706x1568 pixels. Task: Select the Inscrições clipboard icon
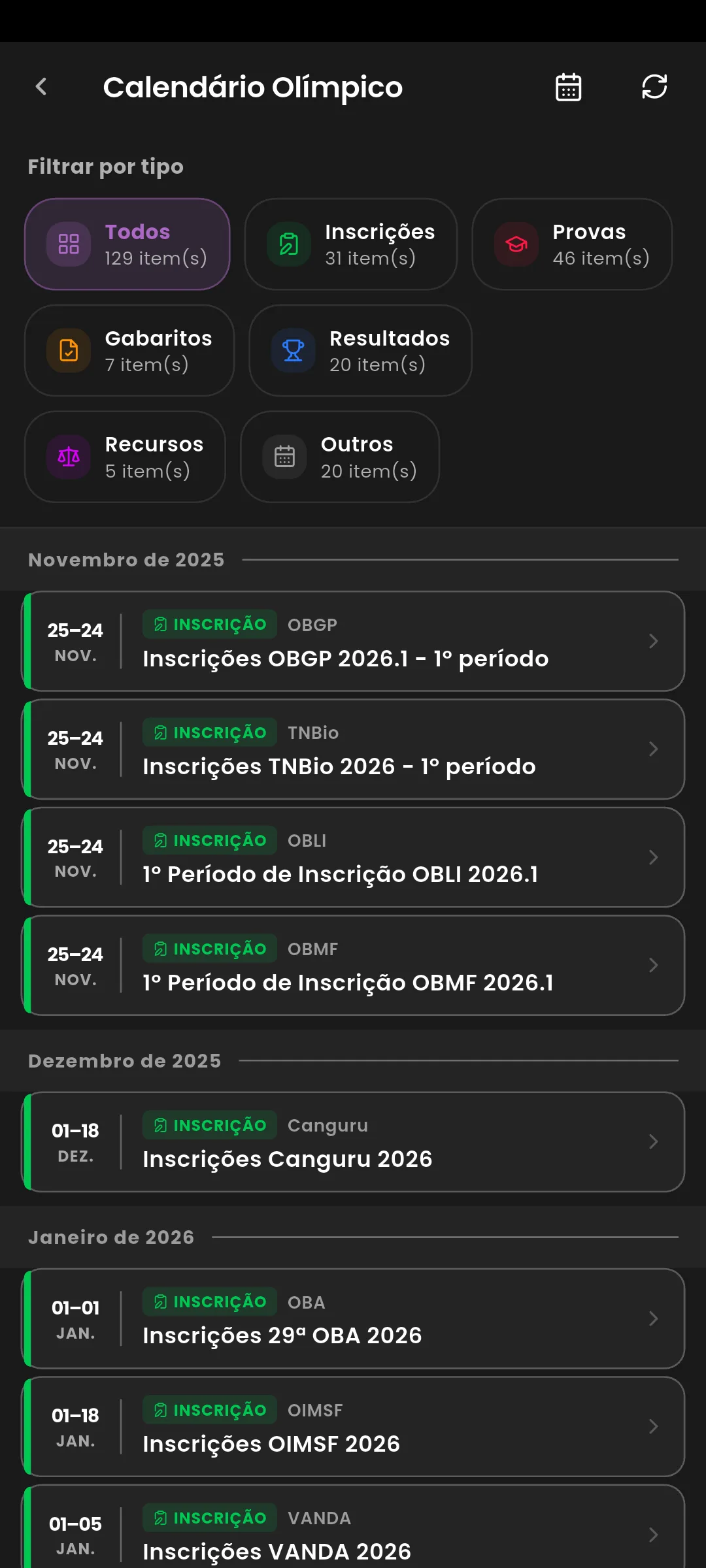tap(288, 244)
